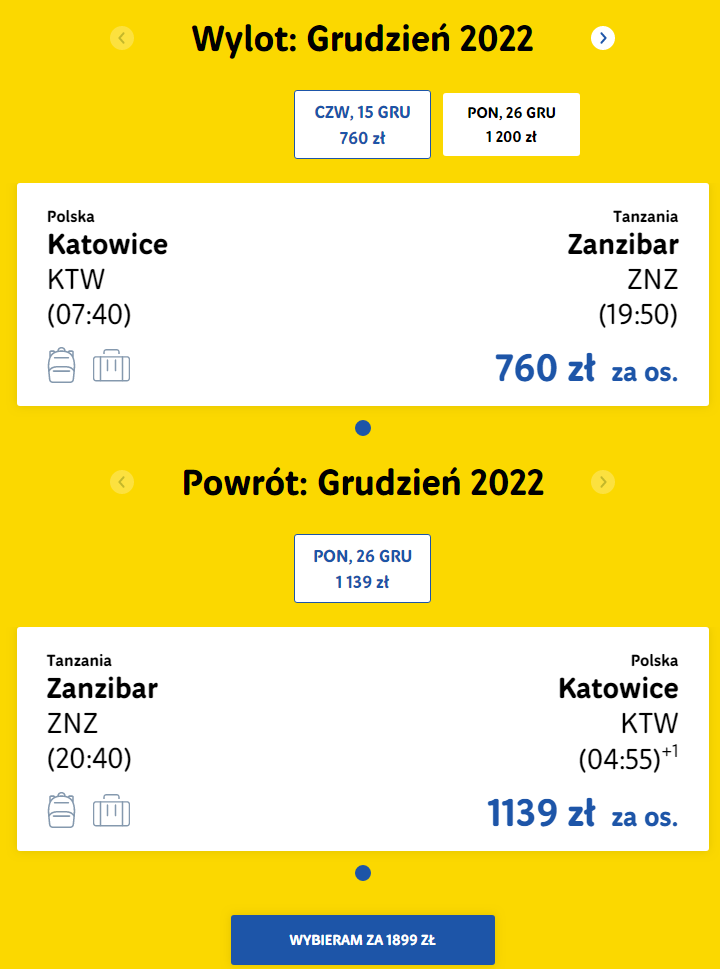The width and height of the screenshot is (720, 969).
Task: Select the CZW, 15 GRU departure date
Action: tap(362, 125)
